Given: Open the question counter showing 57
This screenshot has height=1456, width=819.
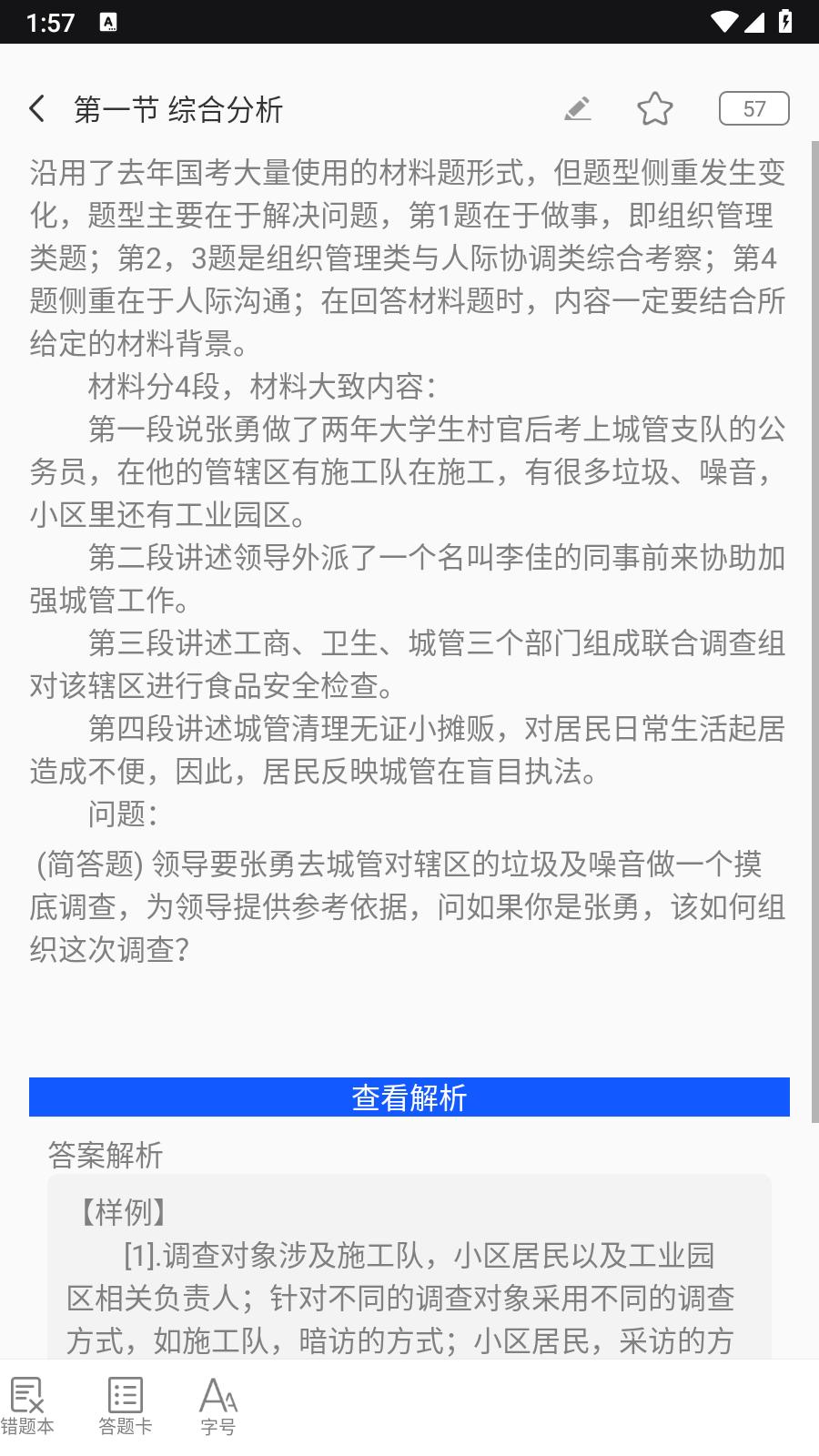Looking at the screenshot, I should click(x=753, y=109).
